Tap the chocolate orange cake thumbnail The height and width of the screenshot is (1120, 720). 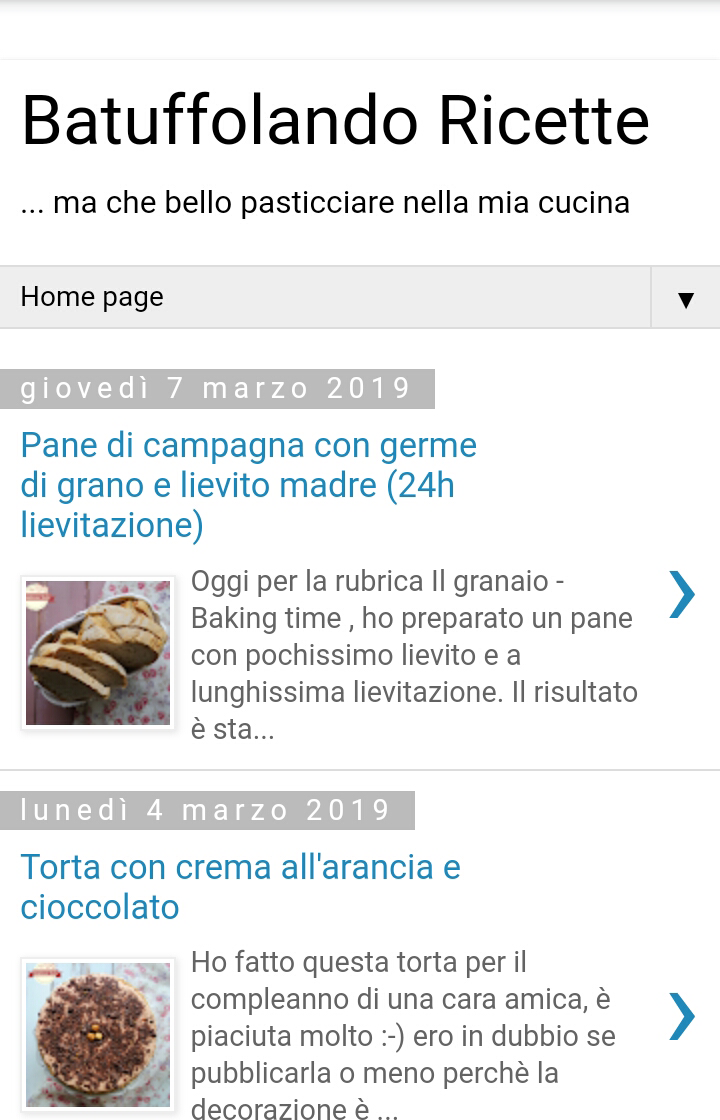[x=98, y=1034]
